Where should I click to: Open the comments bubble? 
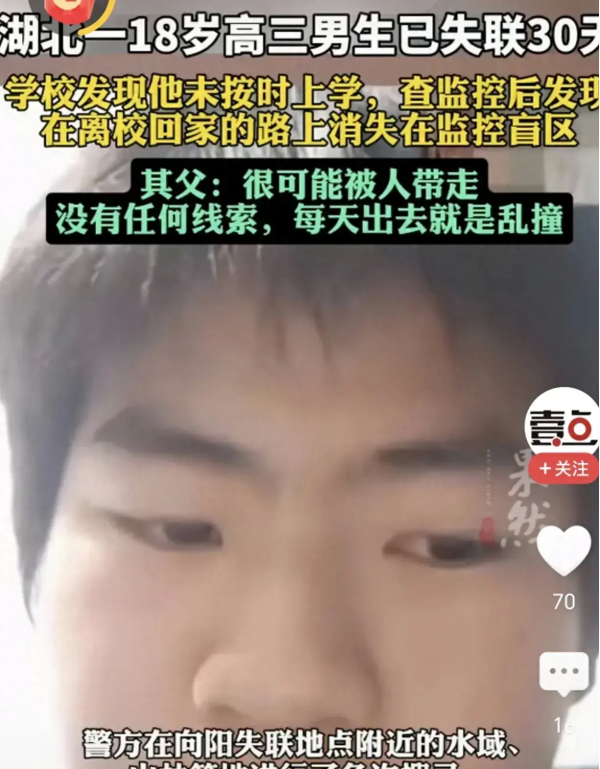(x=564, y=675)
